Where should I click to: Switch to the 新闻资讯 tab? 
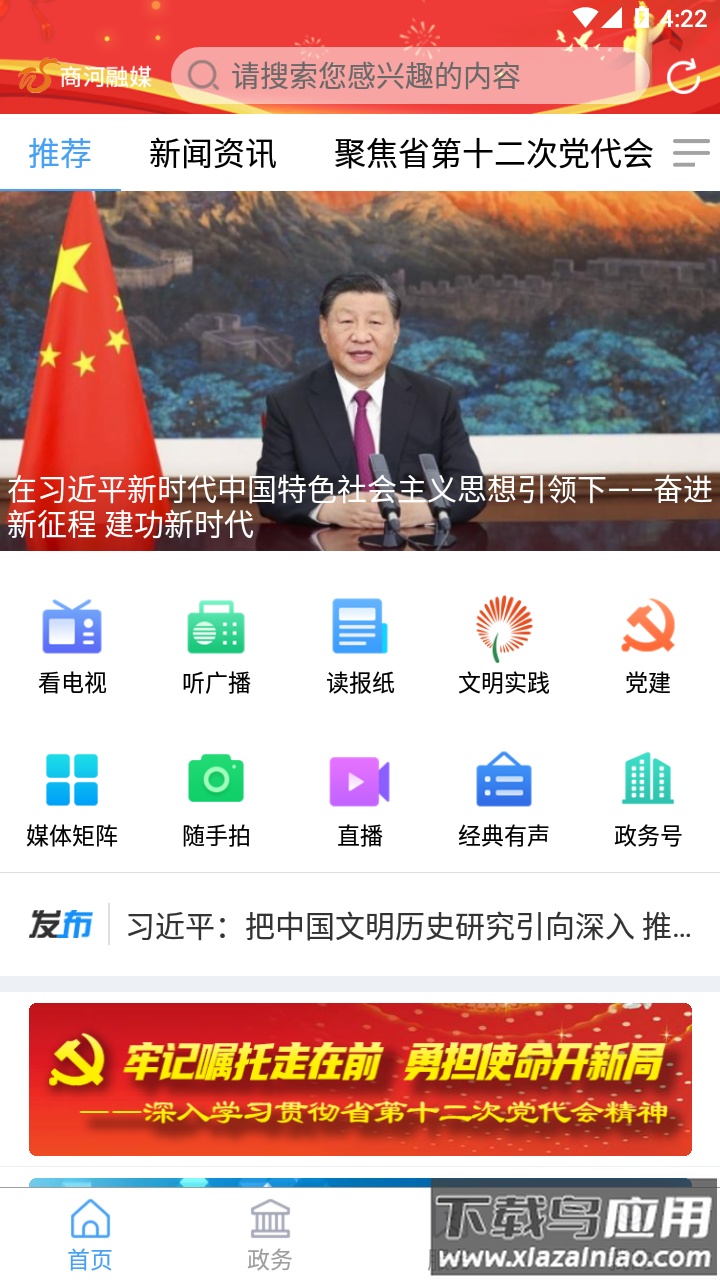point(213,154)
